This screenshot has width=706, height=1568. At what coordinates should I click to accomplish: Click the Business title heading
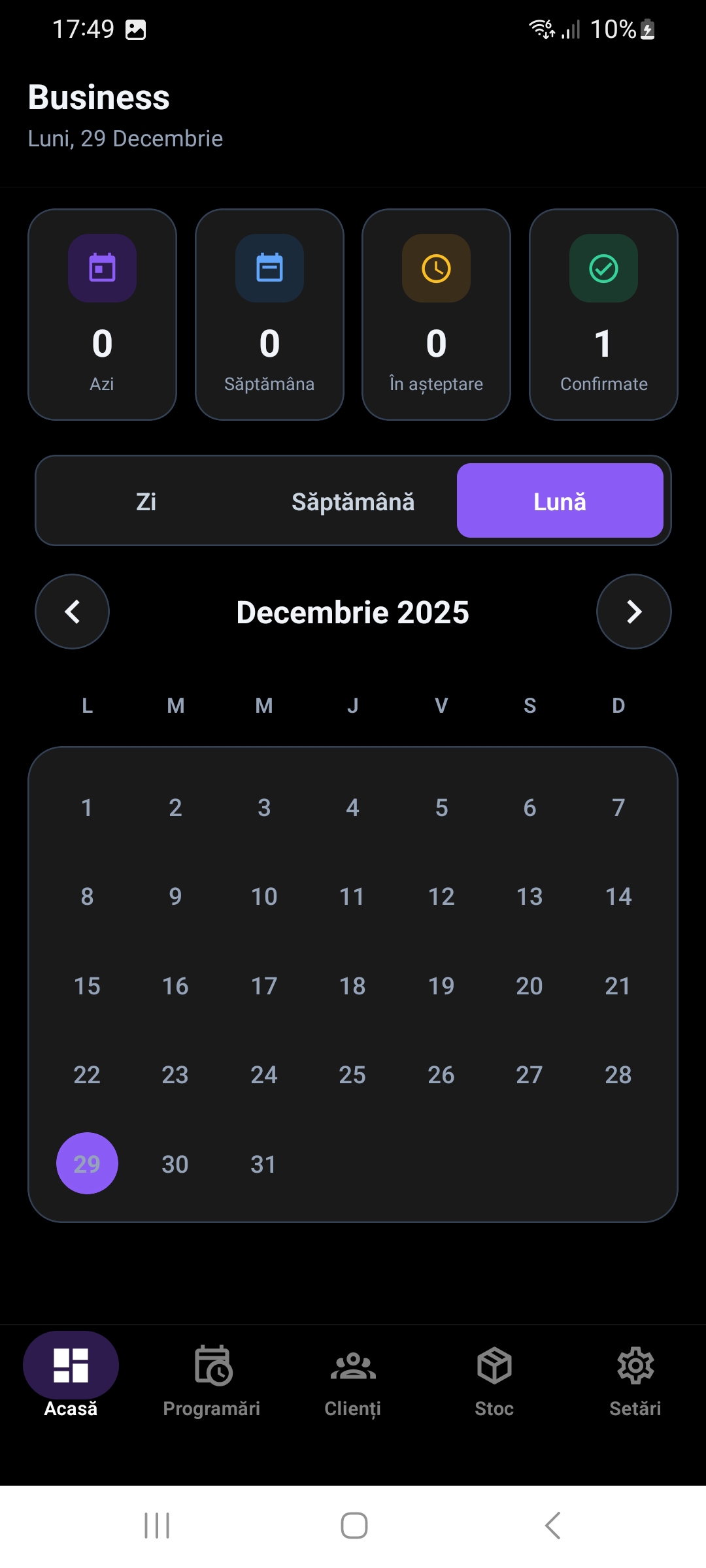[x=99, y=97]
